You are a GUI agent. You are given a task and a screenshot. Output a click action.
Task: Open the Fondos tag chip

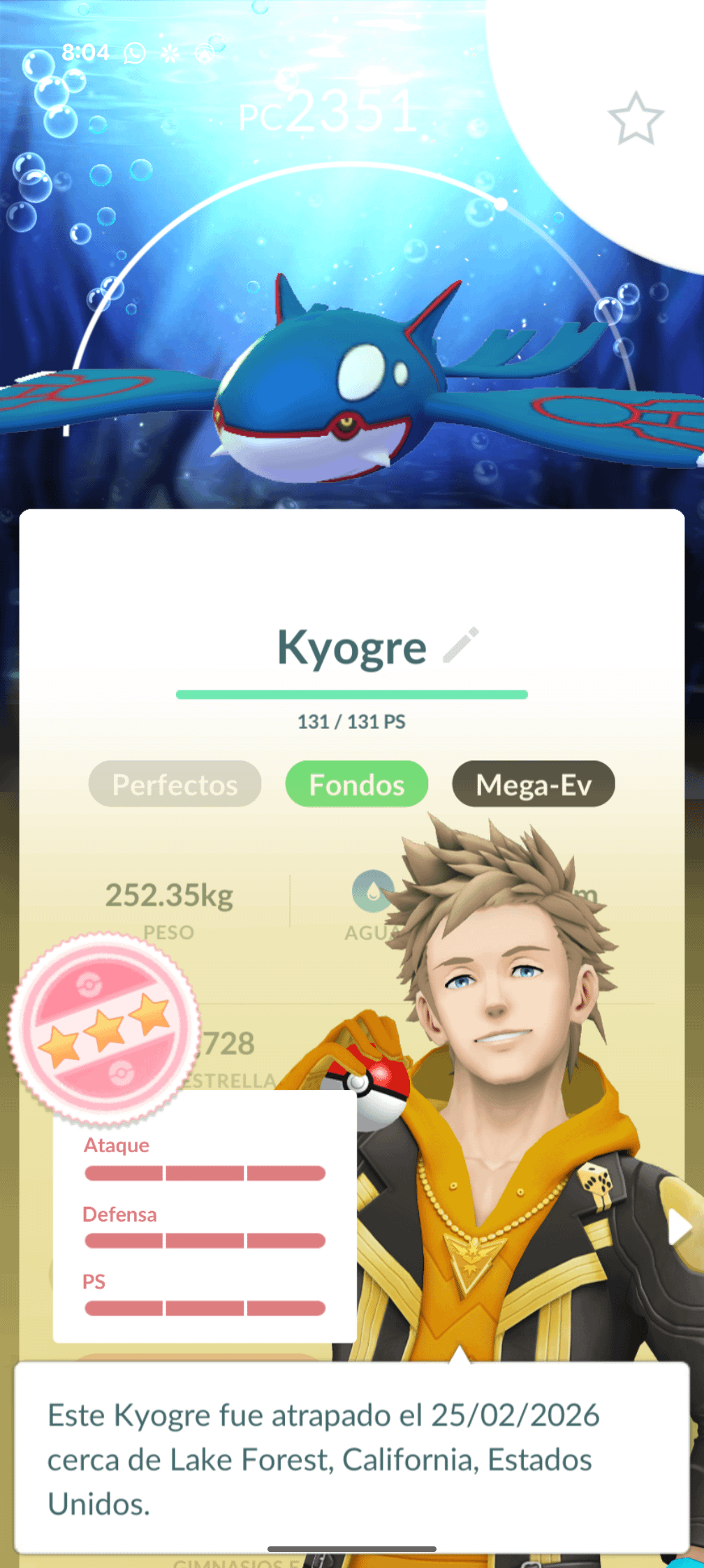point(356,784)
